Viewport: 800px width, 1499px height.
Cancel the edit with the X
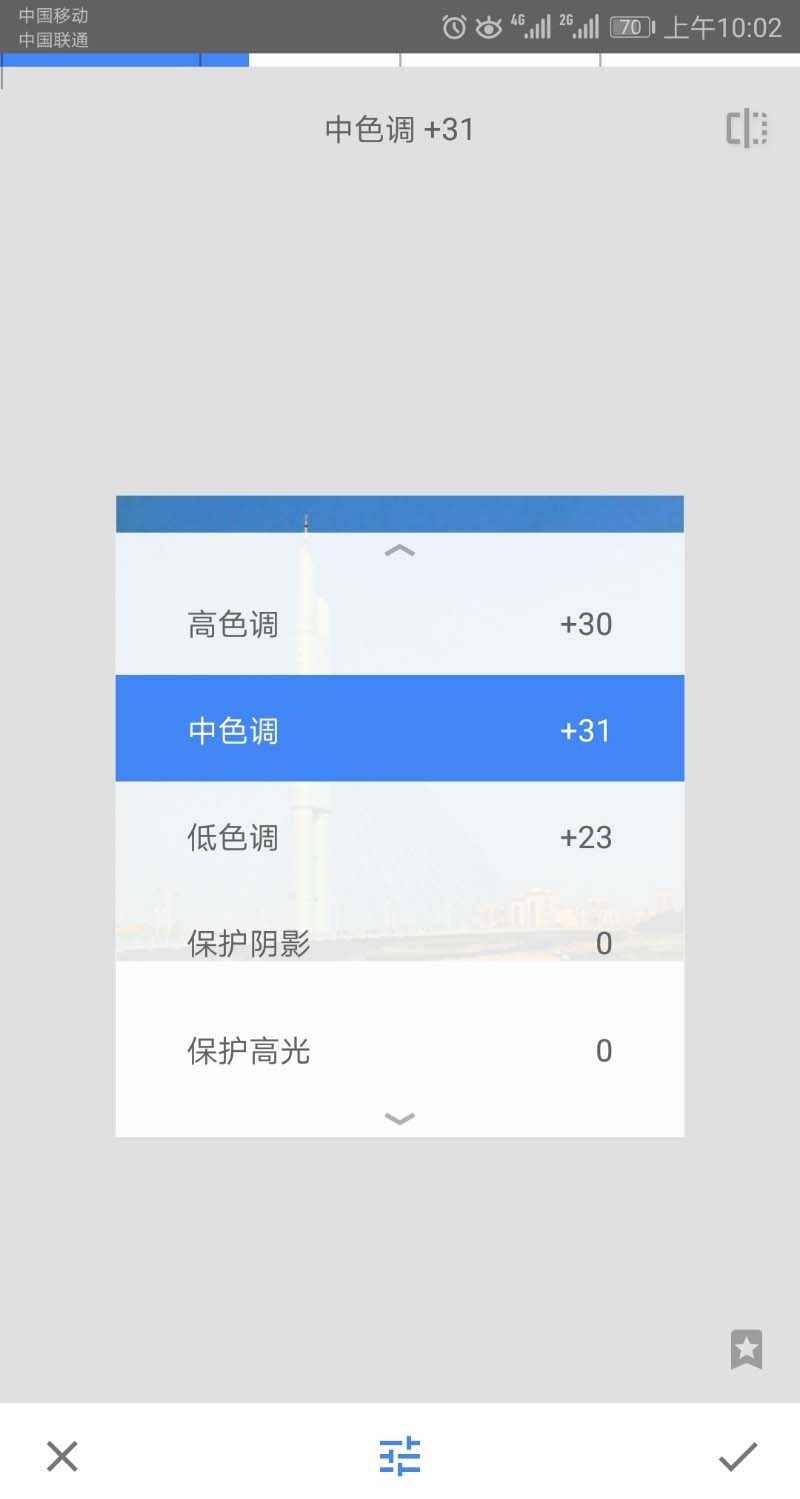click(x=62, y=1456)
